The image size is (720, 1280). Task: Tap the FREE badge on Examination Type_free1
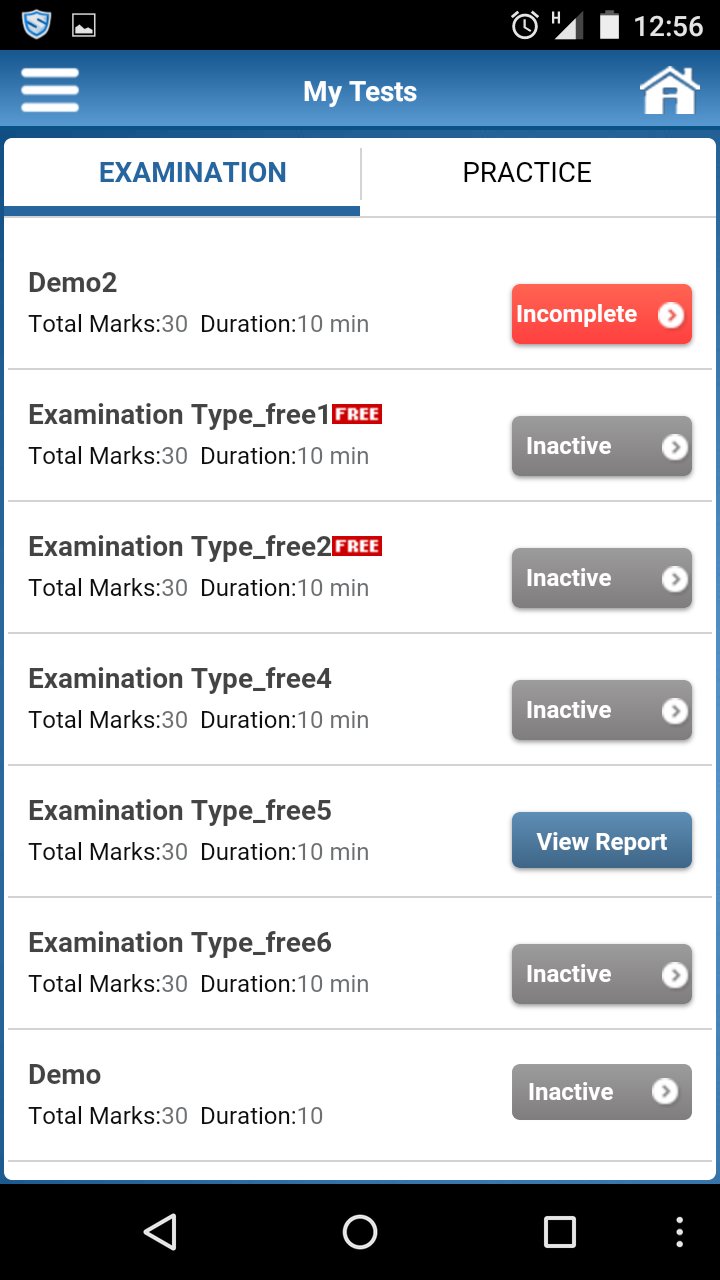(357, 412)
